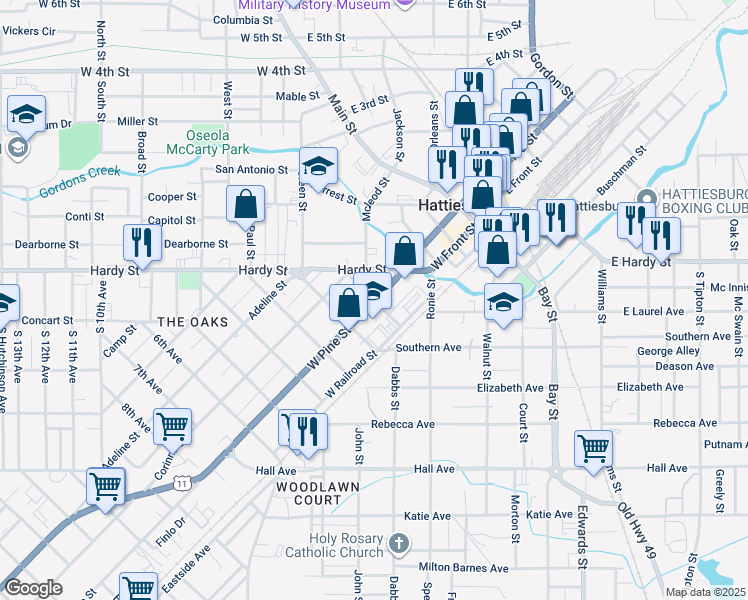Select the restaurant marker near Rebecca Ave
Image resolution: width=748 pixels, height=600 pixels.
(x=304, y=431)
